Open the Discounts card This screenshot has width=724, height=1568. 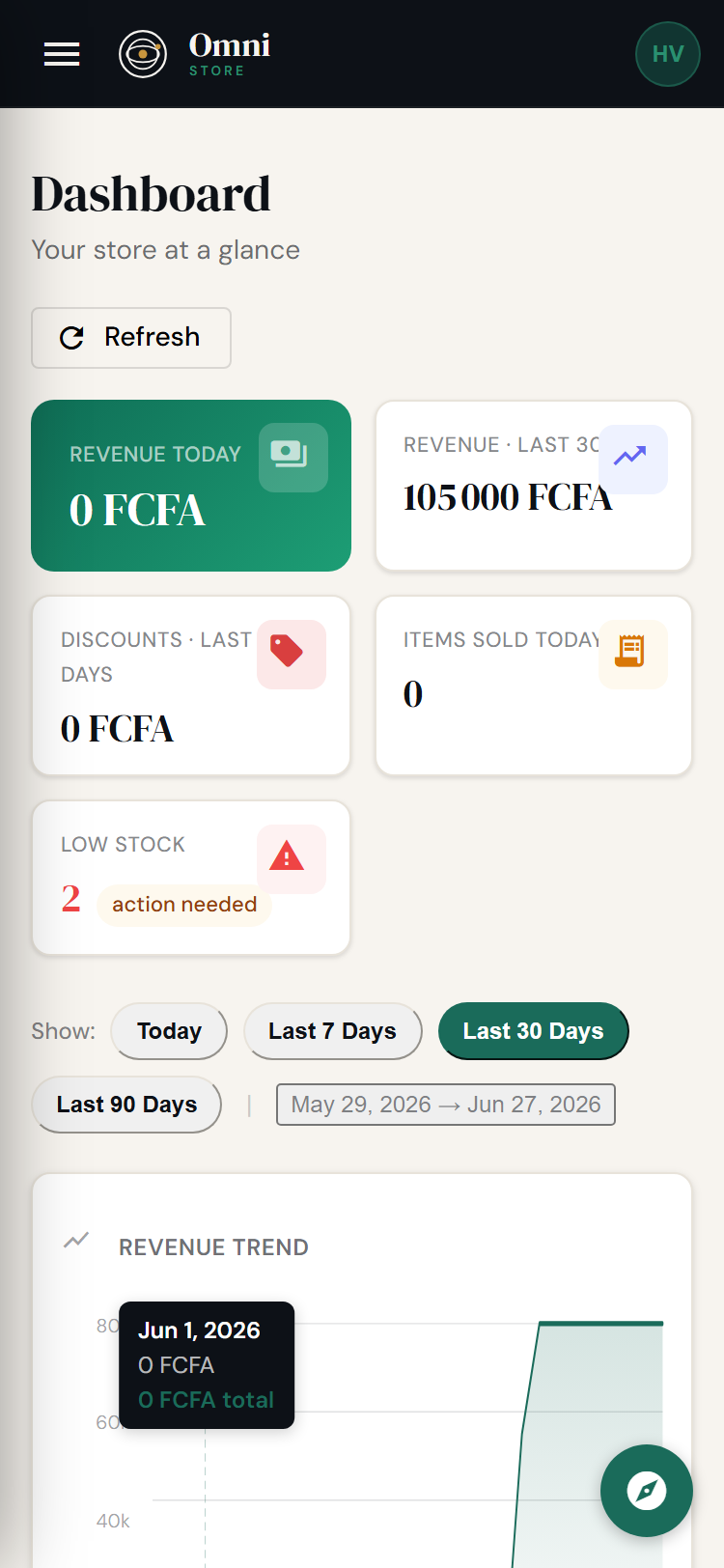click(x=191, y=686)
